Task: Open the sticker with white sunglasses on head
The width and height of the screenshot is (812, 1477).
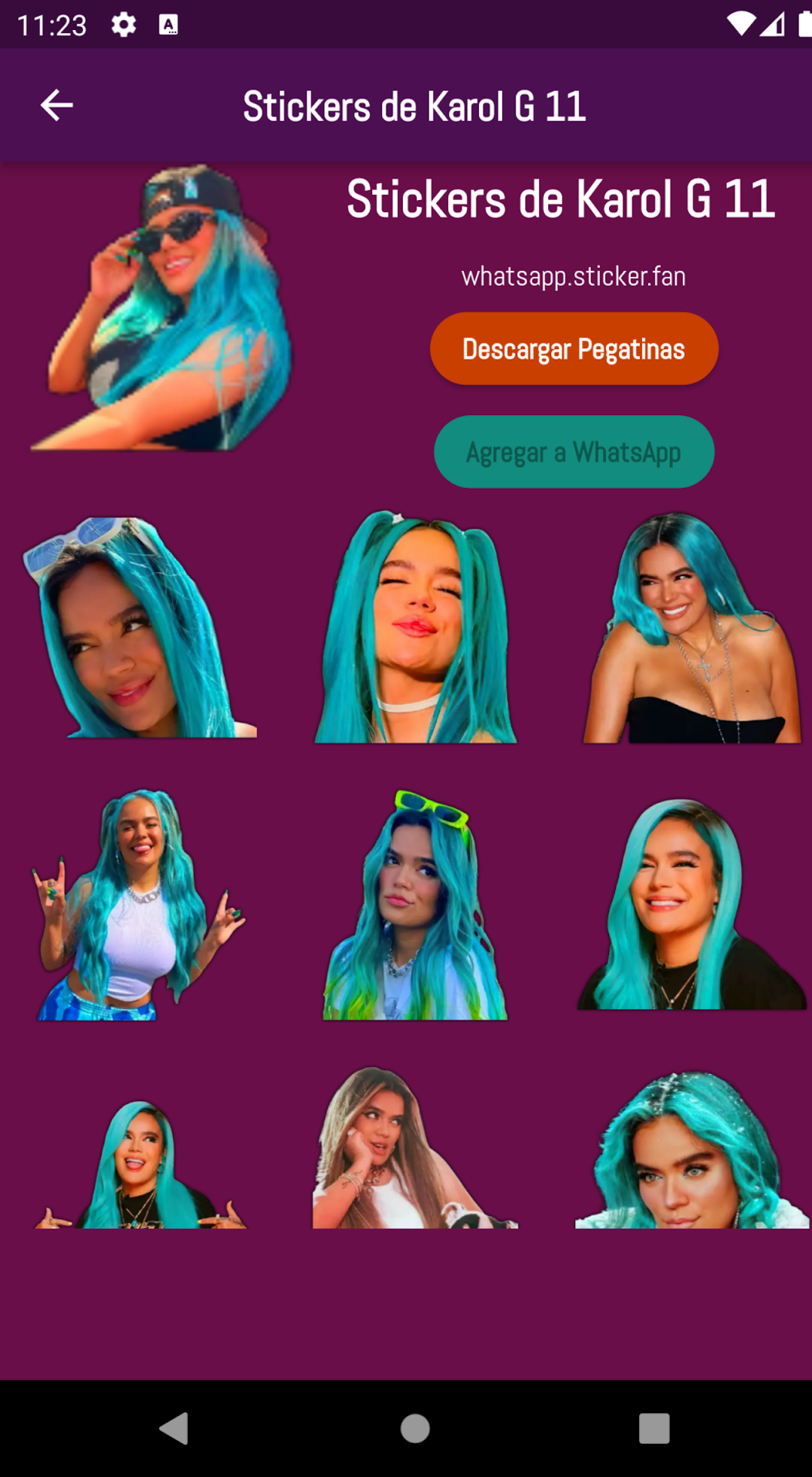Action: 141,627
